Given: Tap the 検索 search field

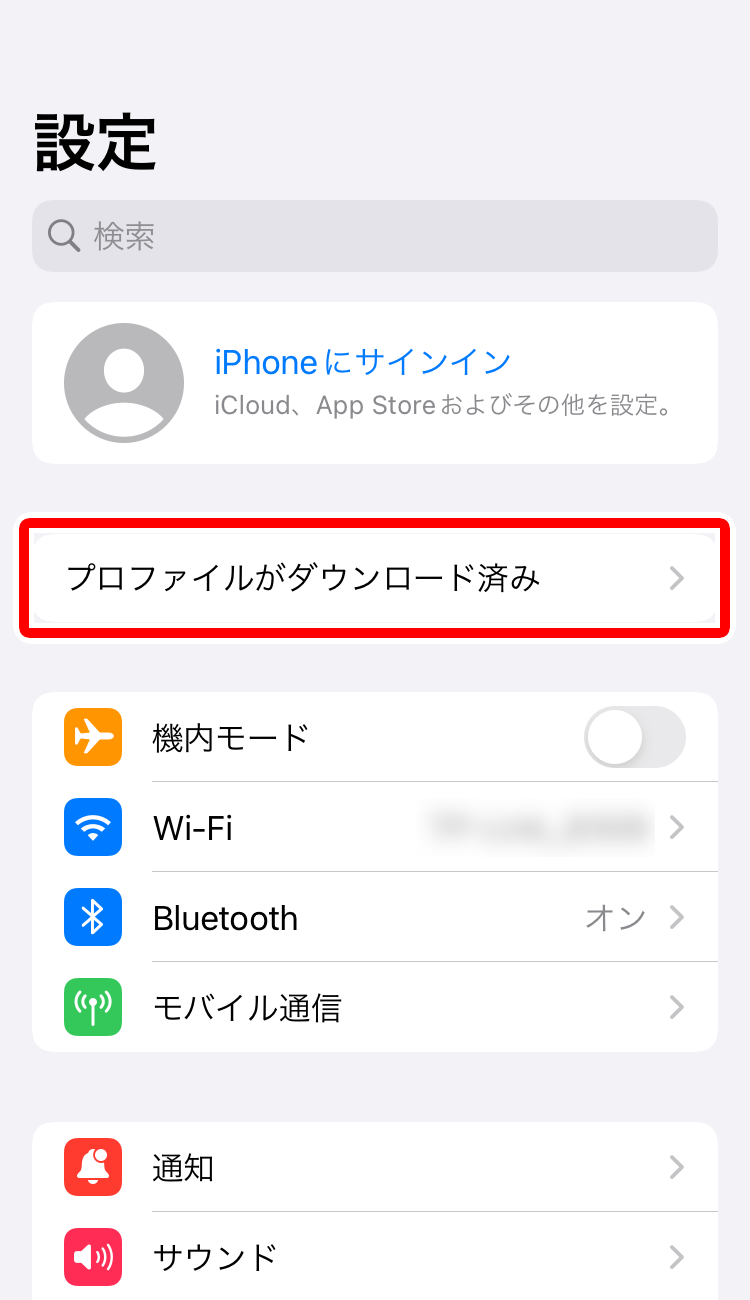Looking at the screenshot, I should [x=375, y=236].
